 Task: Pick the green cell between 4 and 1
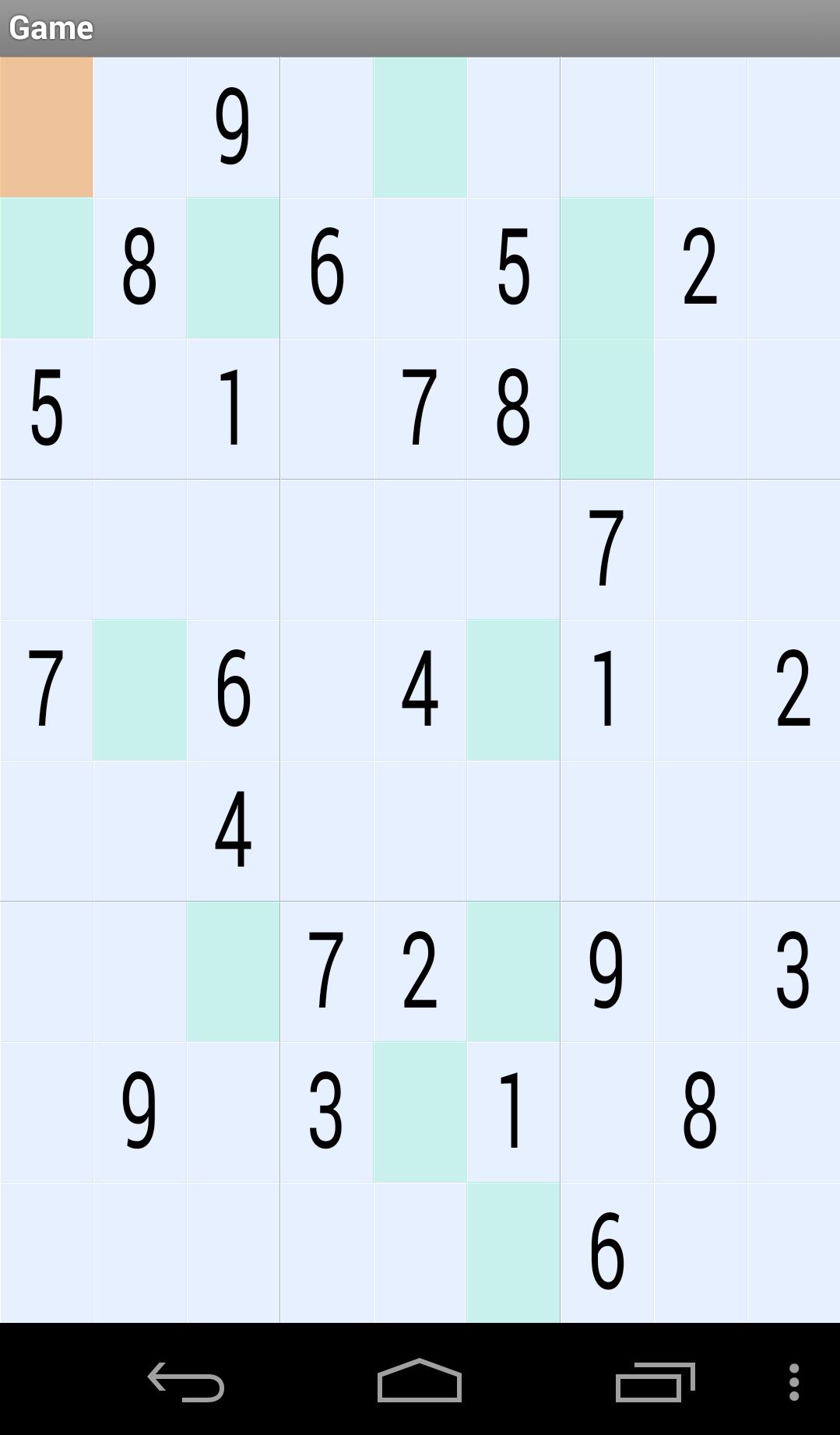[x=513, y=690]
